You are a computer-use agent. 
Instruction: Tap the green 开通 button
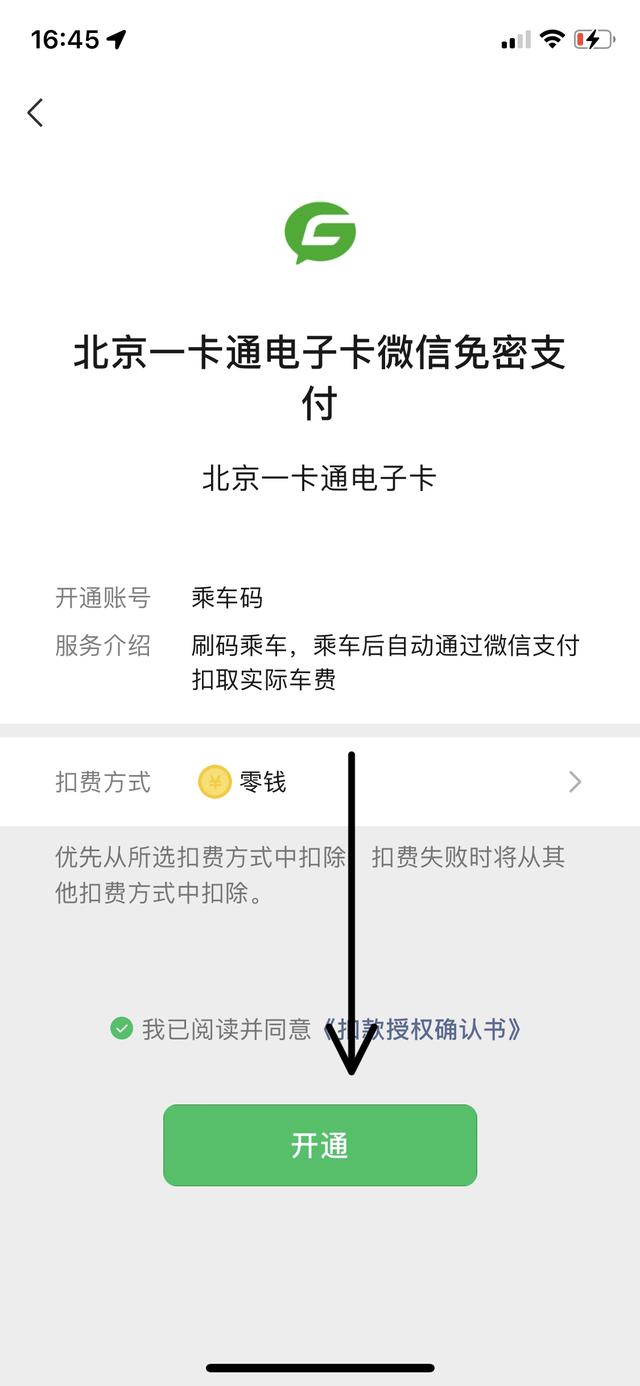[x=320, y=1145]
